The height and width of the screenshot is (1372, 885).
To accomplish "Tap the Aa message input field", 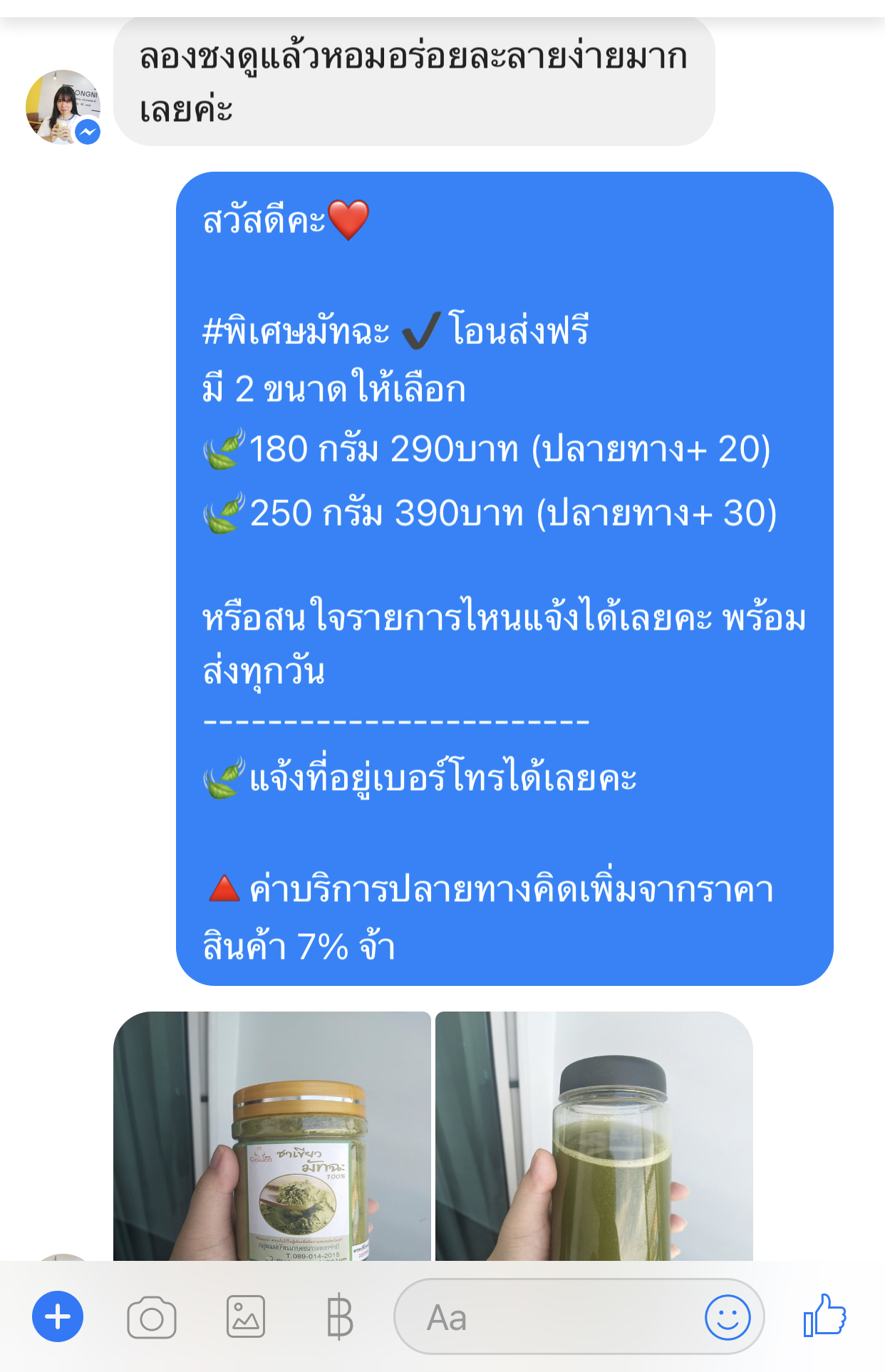I will click(x=499, y=1319).
